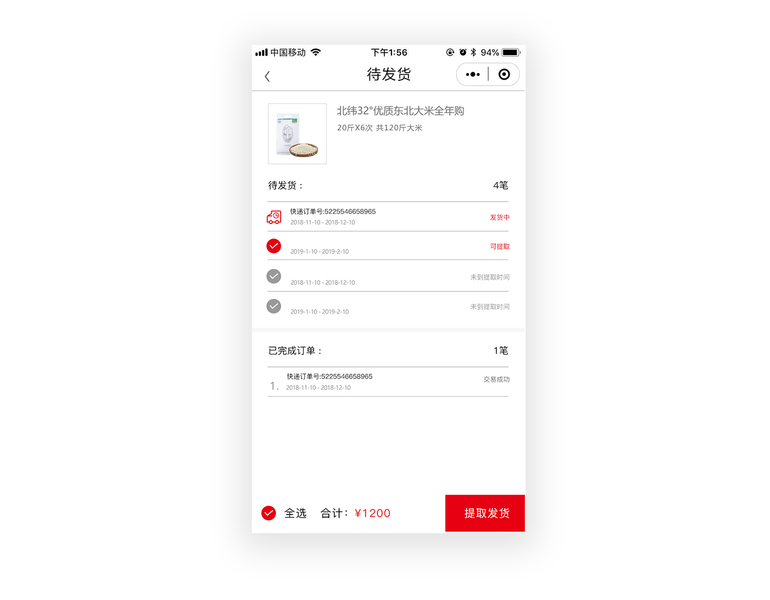Close mini-program via circle target icon
Image resolution: width=770 pixels, height=600 pixels.
coord(504,74)
